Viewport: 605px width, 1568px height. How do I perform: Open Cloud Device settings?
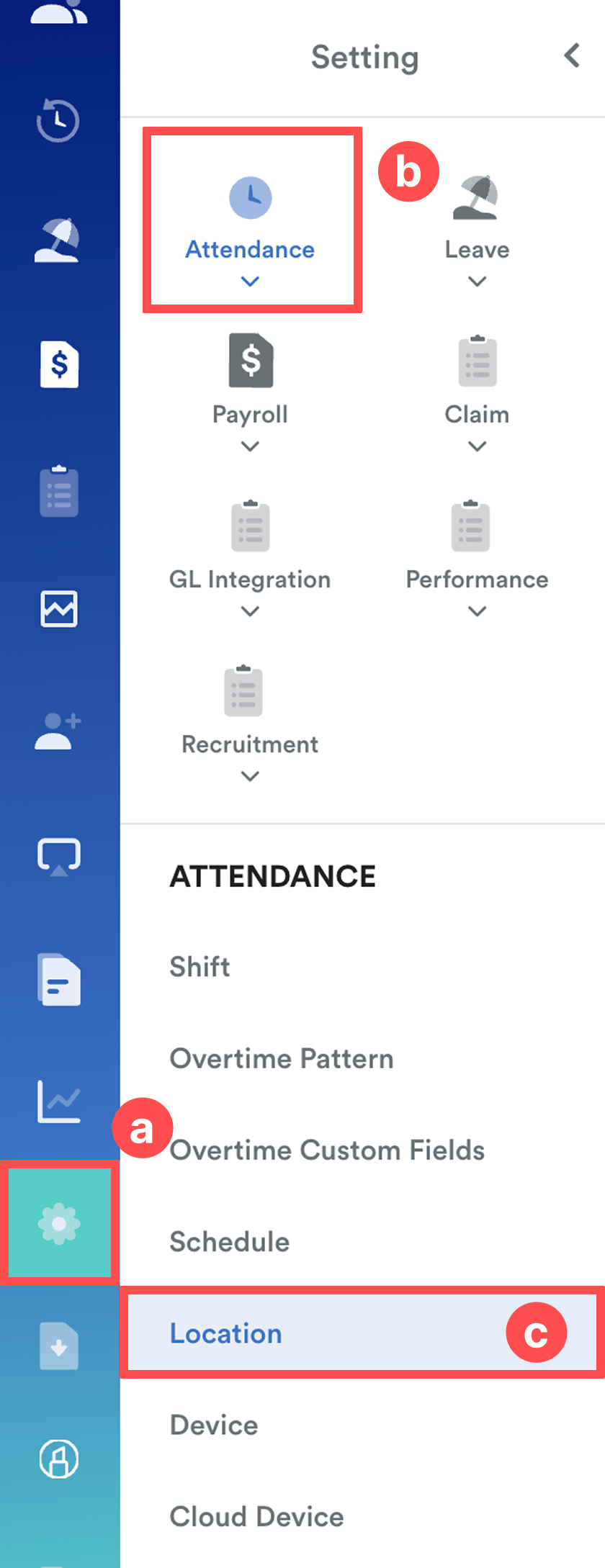pos(256,1516)
